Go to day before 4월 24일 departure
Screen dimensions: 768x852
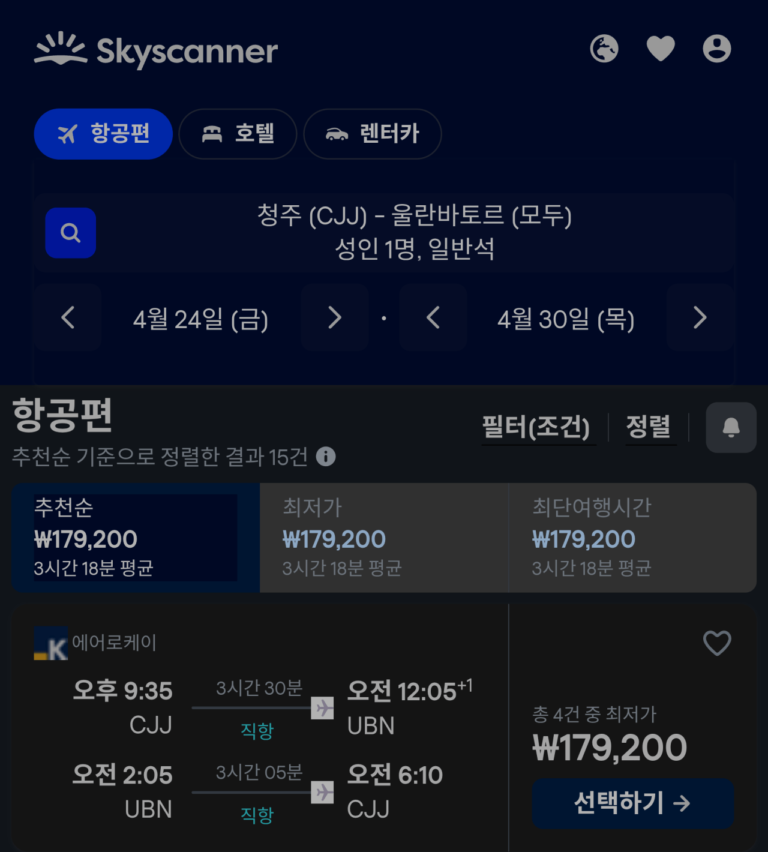coord(68,318)
